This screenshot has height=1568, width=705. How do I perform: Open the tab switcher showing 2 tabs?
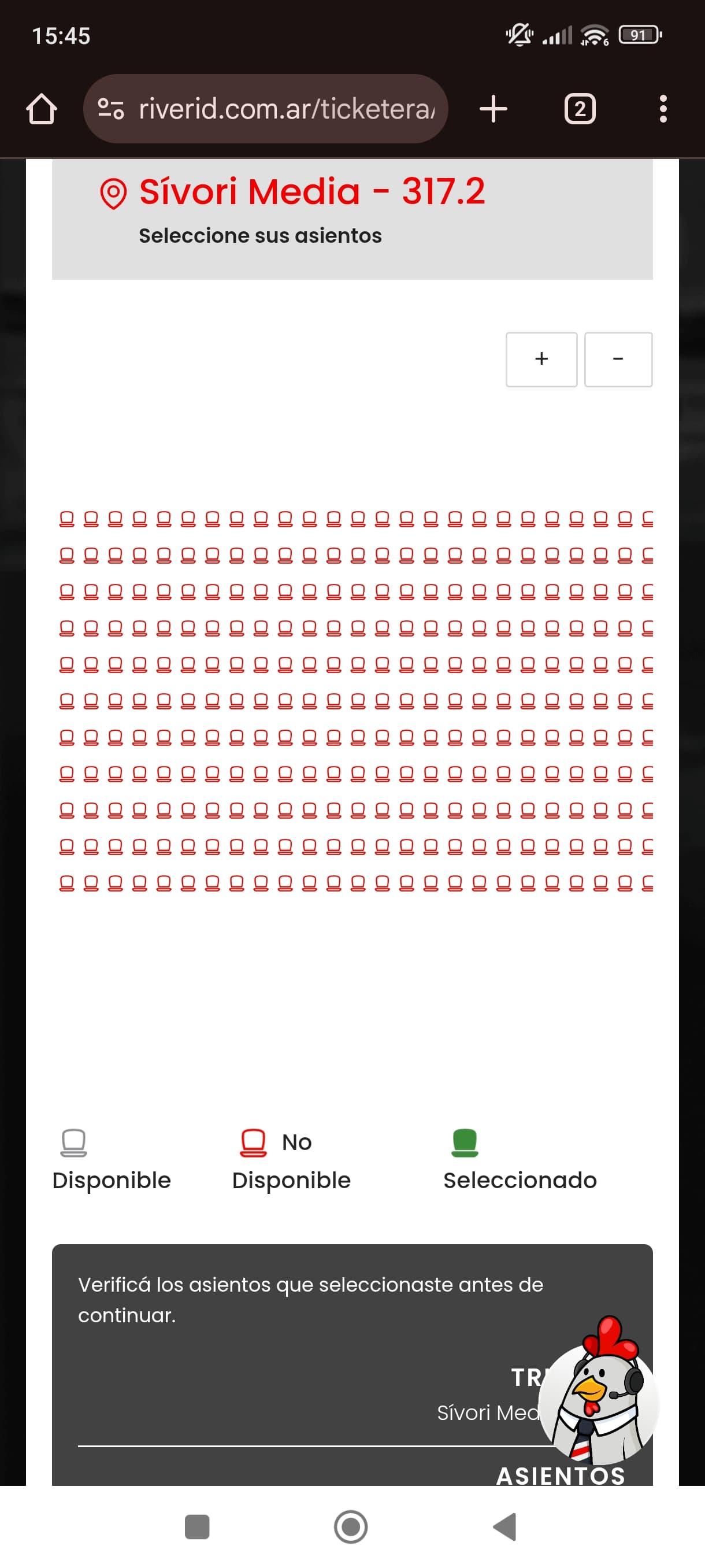tap(579, 109)
